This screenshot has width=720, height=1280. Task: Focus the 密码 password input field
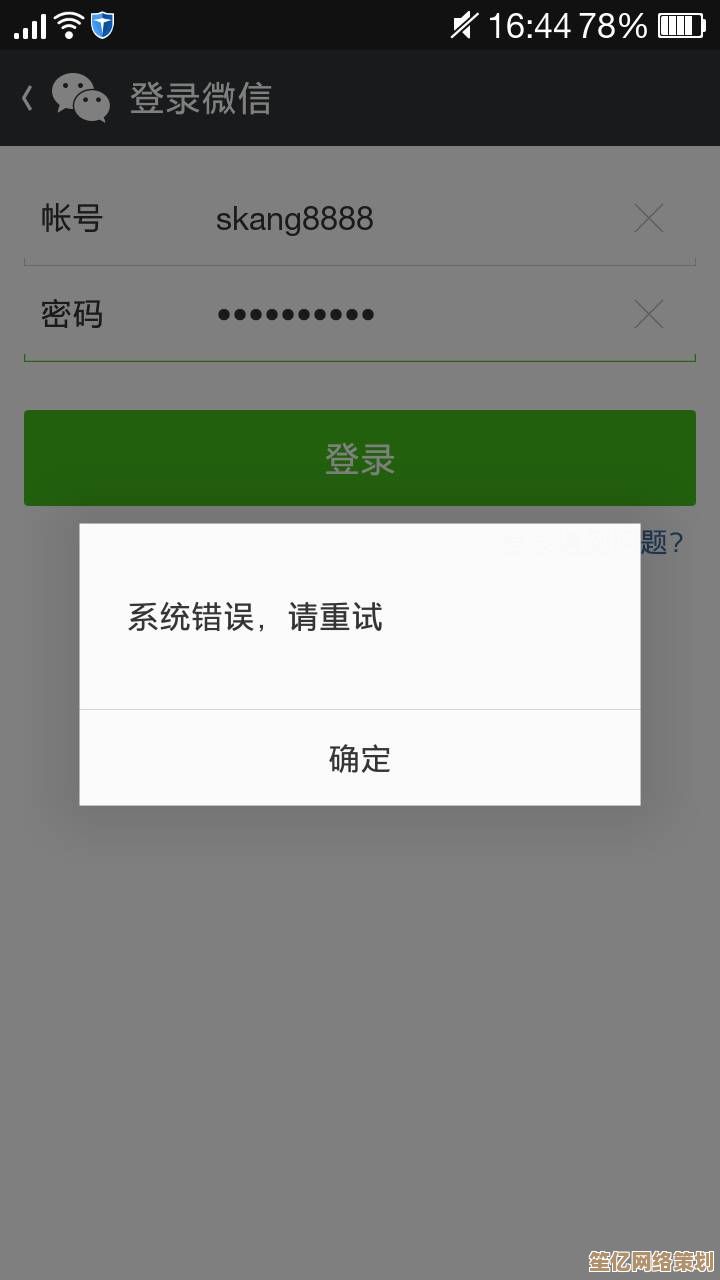pos(400,315)
